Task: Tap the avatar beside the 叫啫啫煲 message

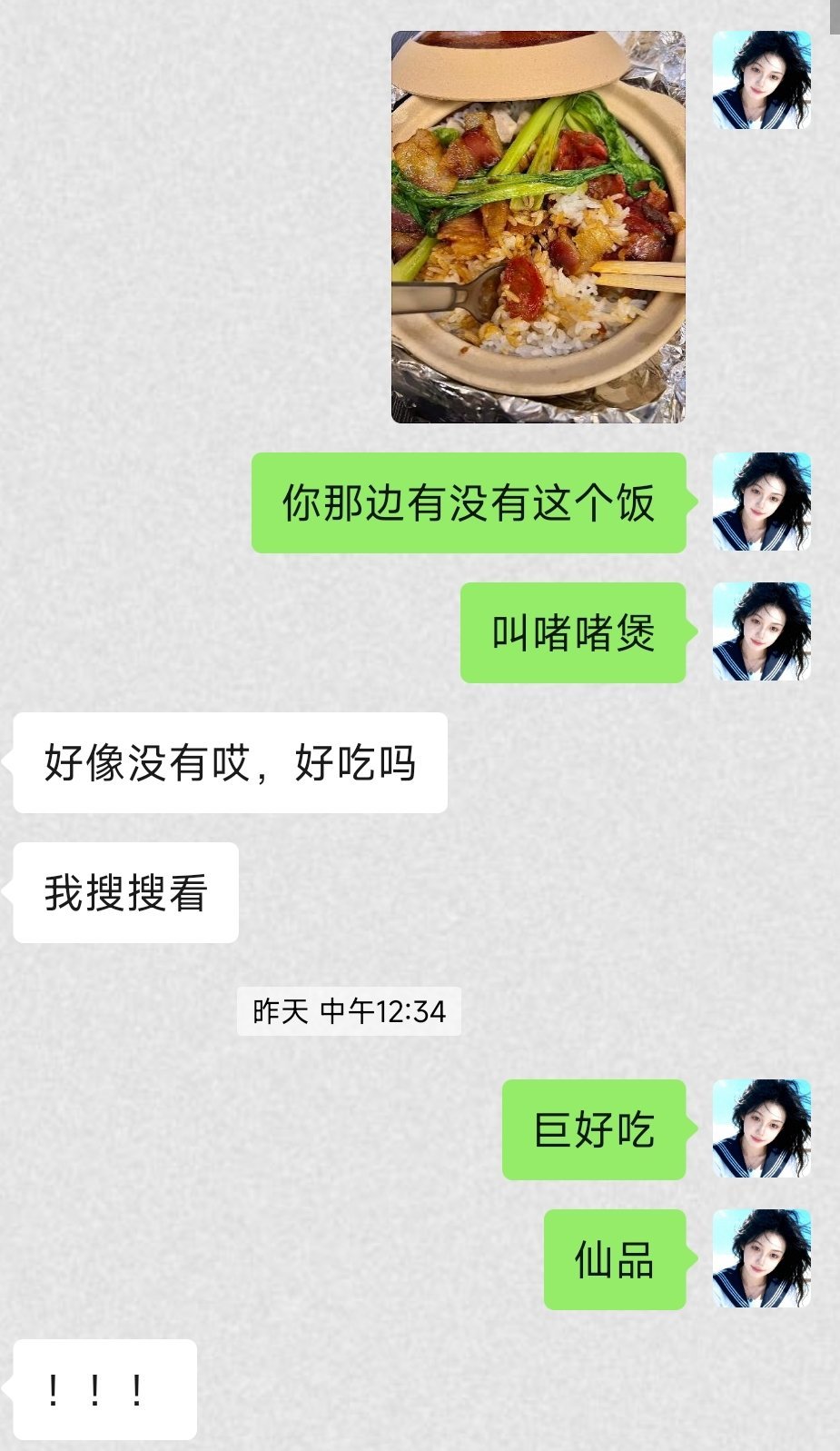Action: [x=761, y=631]
